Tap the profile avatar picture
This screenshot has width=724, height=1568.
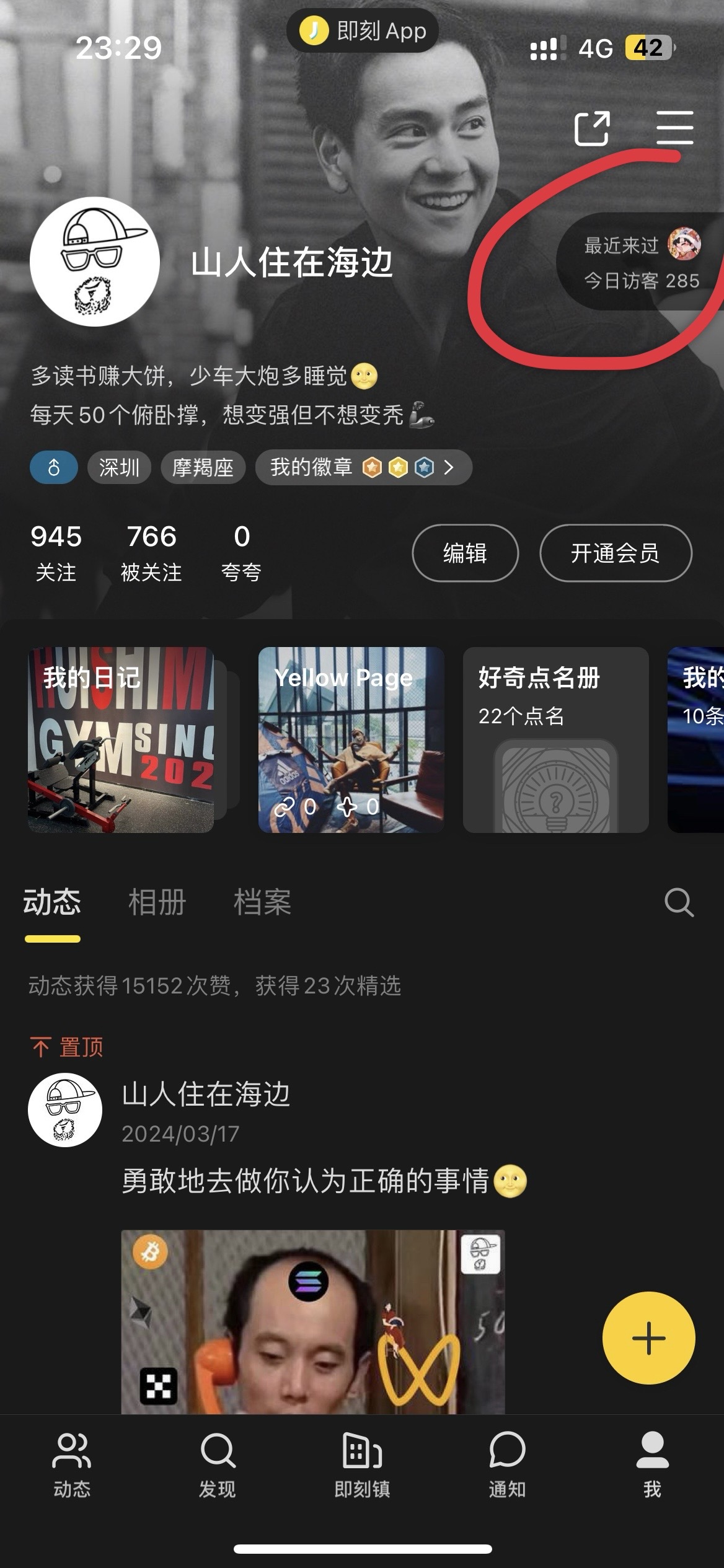click(95, 262)
